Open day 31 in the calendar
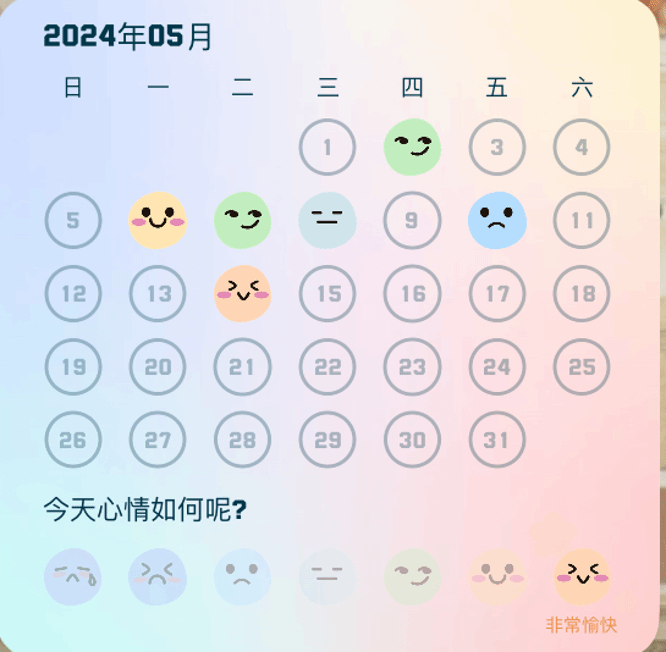This screenshot has width=666, height=652. pyautogui.click(x=497, y=440)
